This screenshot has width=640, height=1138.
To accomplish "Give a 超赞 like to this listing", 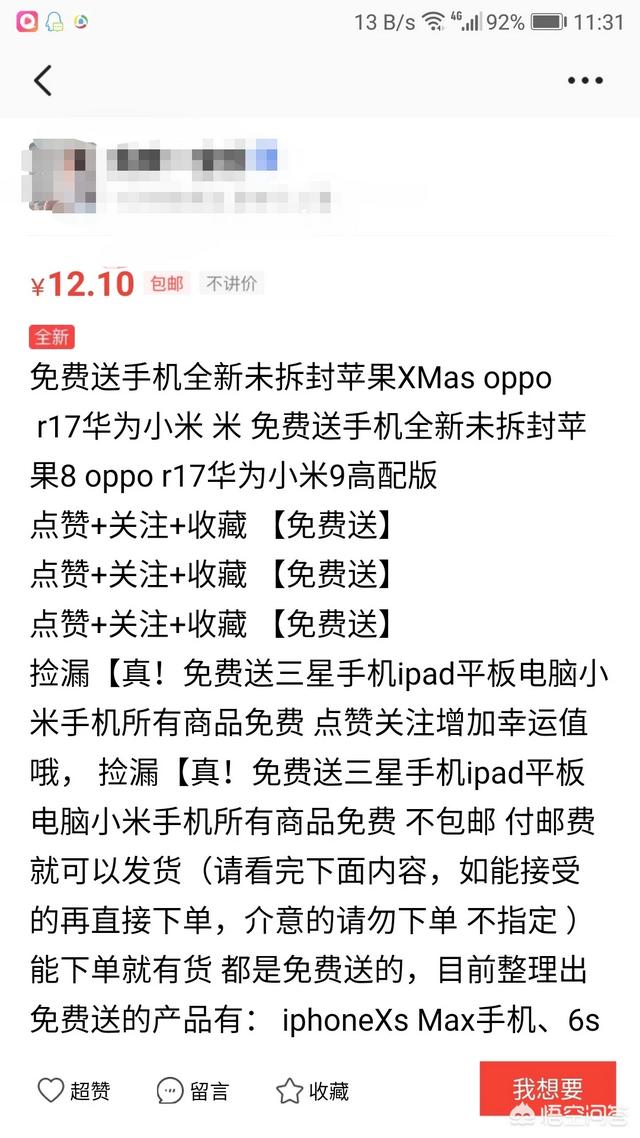I will [x=74, y=1090].
